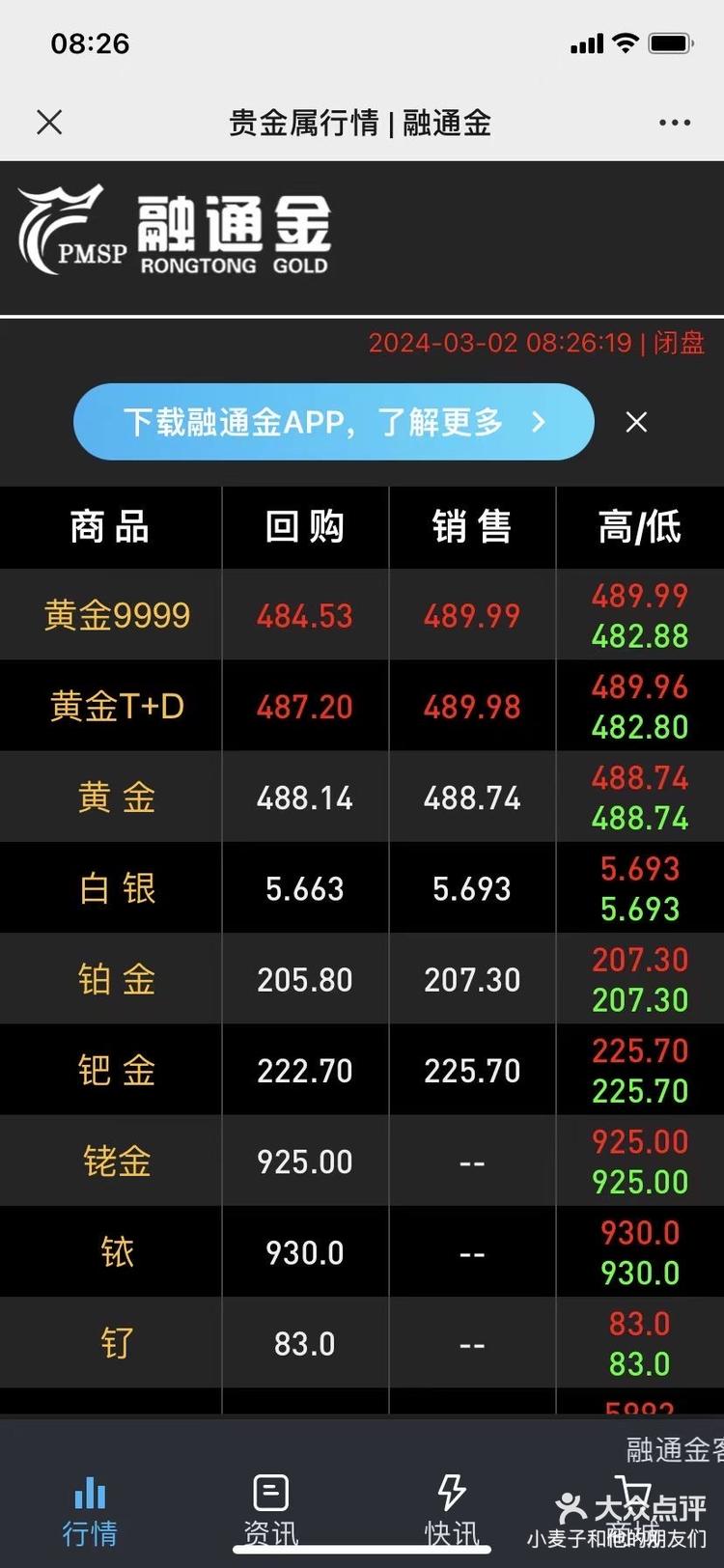Dismiss the APP banner via its X icon
The width and height of the screenshot is (724, 1568).
tap(636, 422)
